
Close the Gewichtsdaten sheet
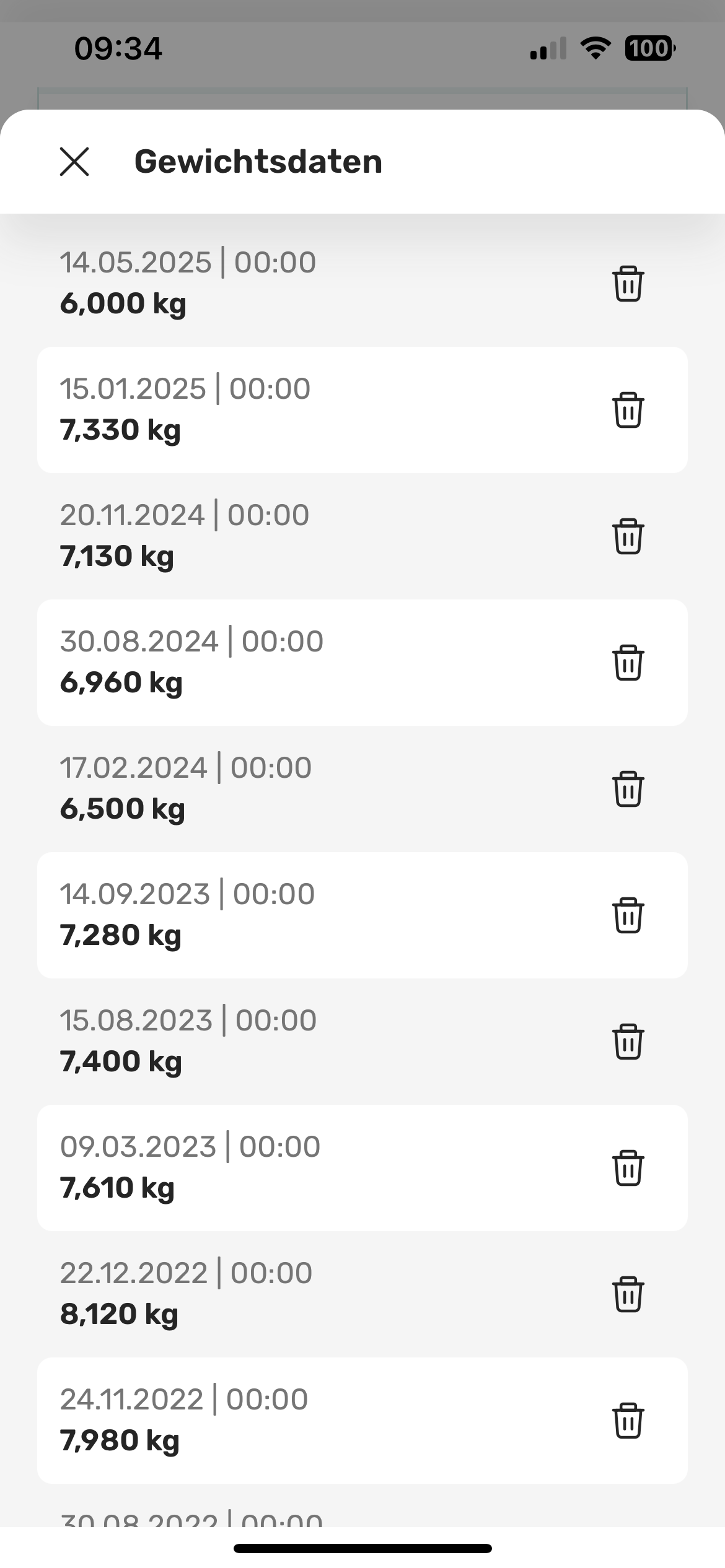(74, 162)
